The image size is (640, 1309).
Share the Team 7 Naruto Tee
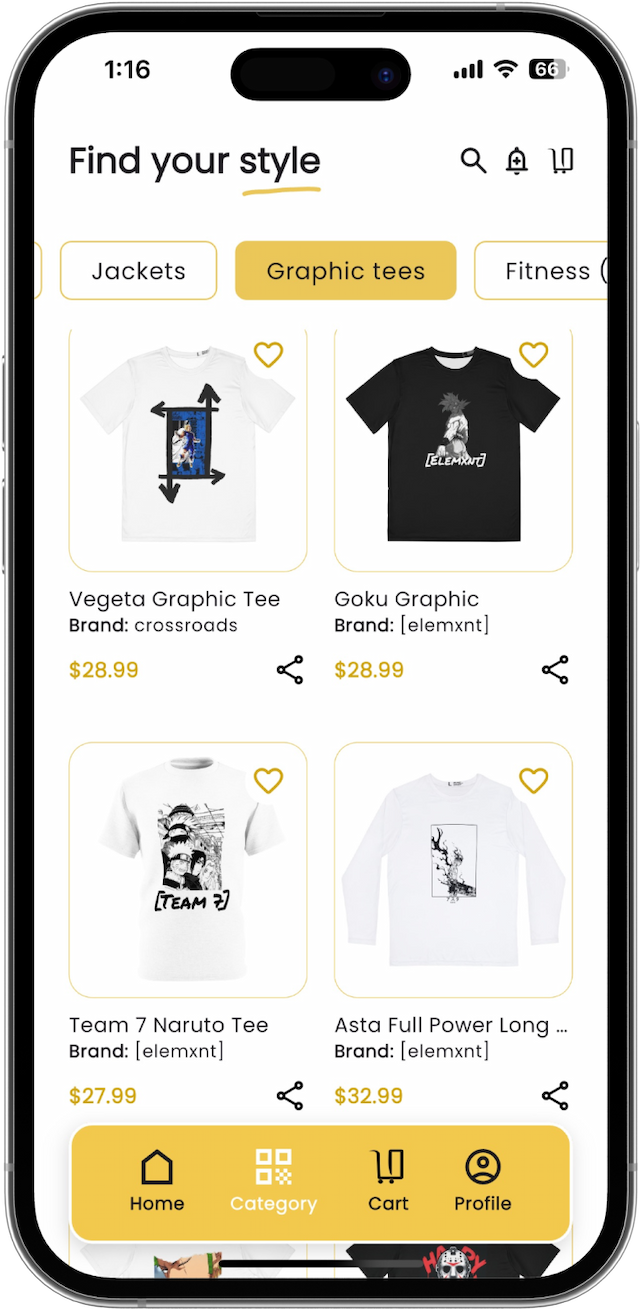point(290,1096)
